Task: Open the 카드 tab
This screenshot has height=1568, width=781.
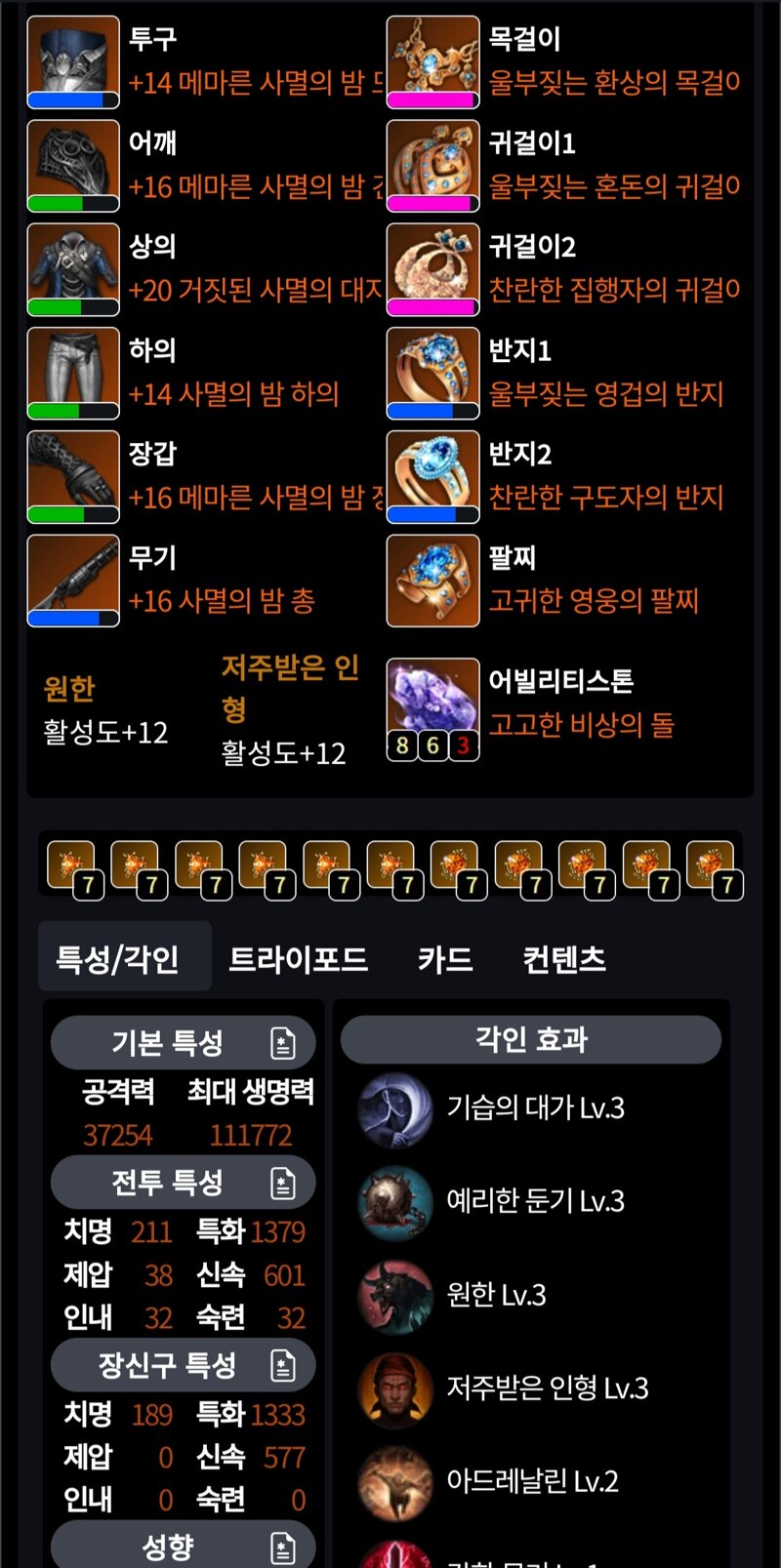Action: coord(445,959)
